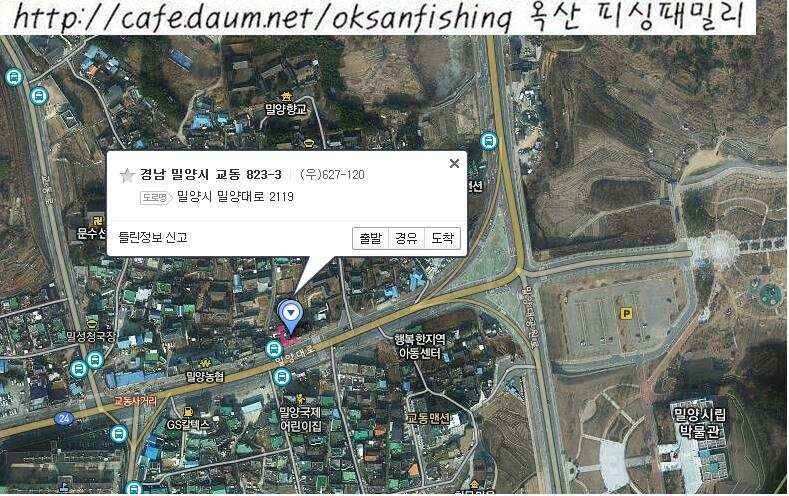Set this address as 도착 destination
This screenshot has height=496, width=789.
(x=441, y=238)
